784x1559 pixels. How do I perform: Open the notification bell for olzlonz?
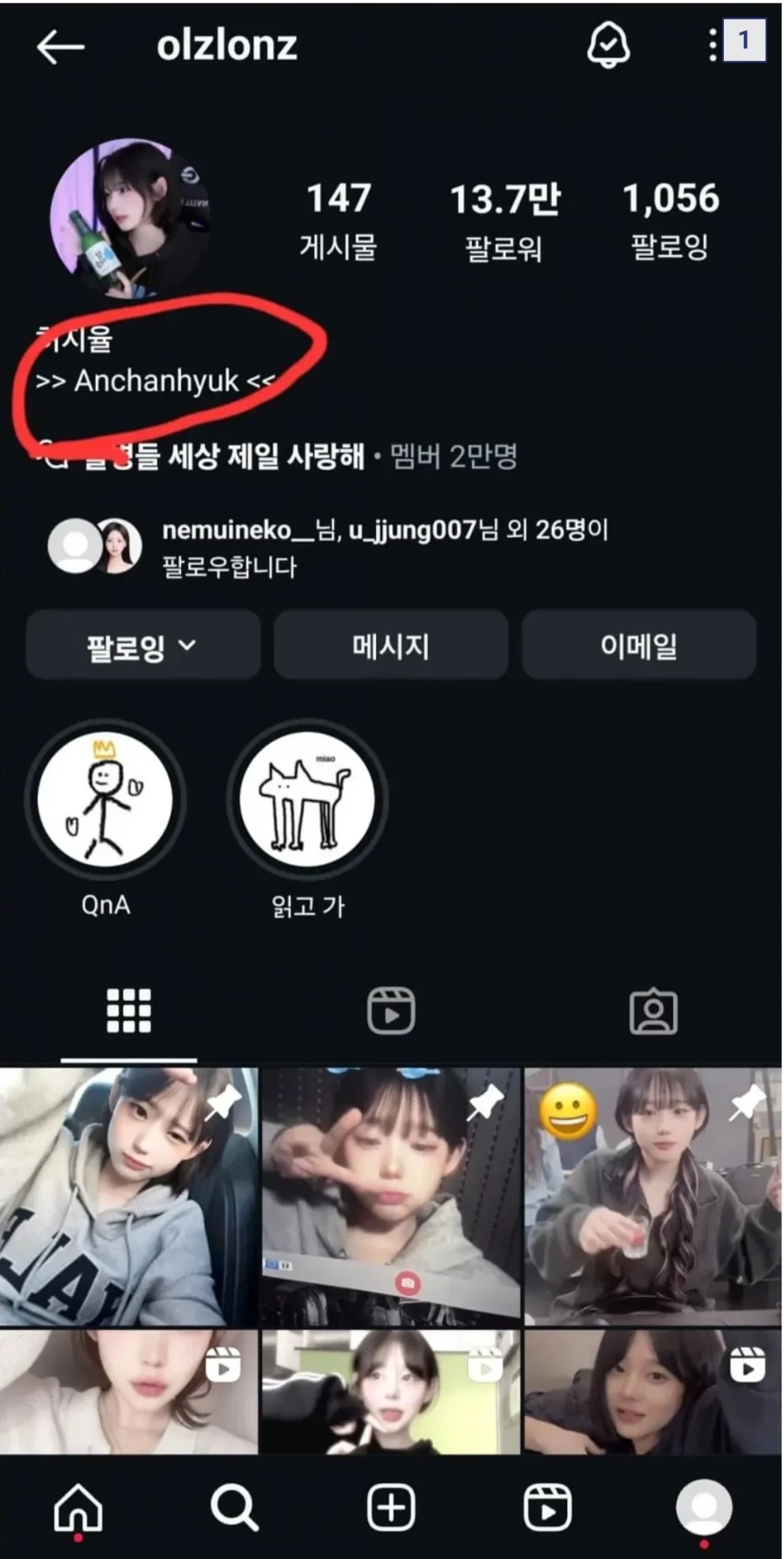pyautogui.click(x=608, y=44)
